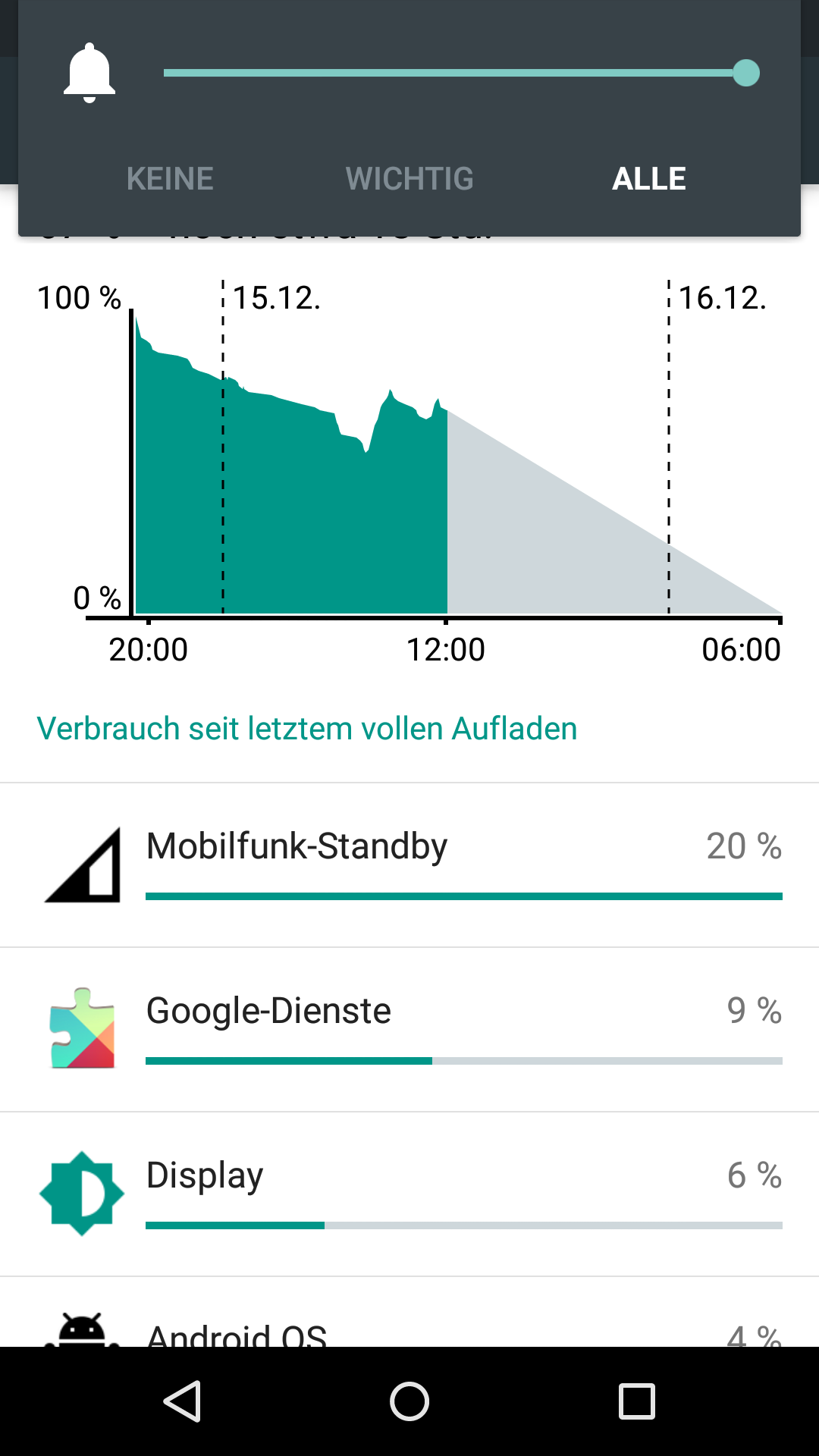819x1456 pixels.
Task: Select the KEINE interruption mode
Action: pyautogui.click(x=170, y=179)
